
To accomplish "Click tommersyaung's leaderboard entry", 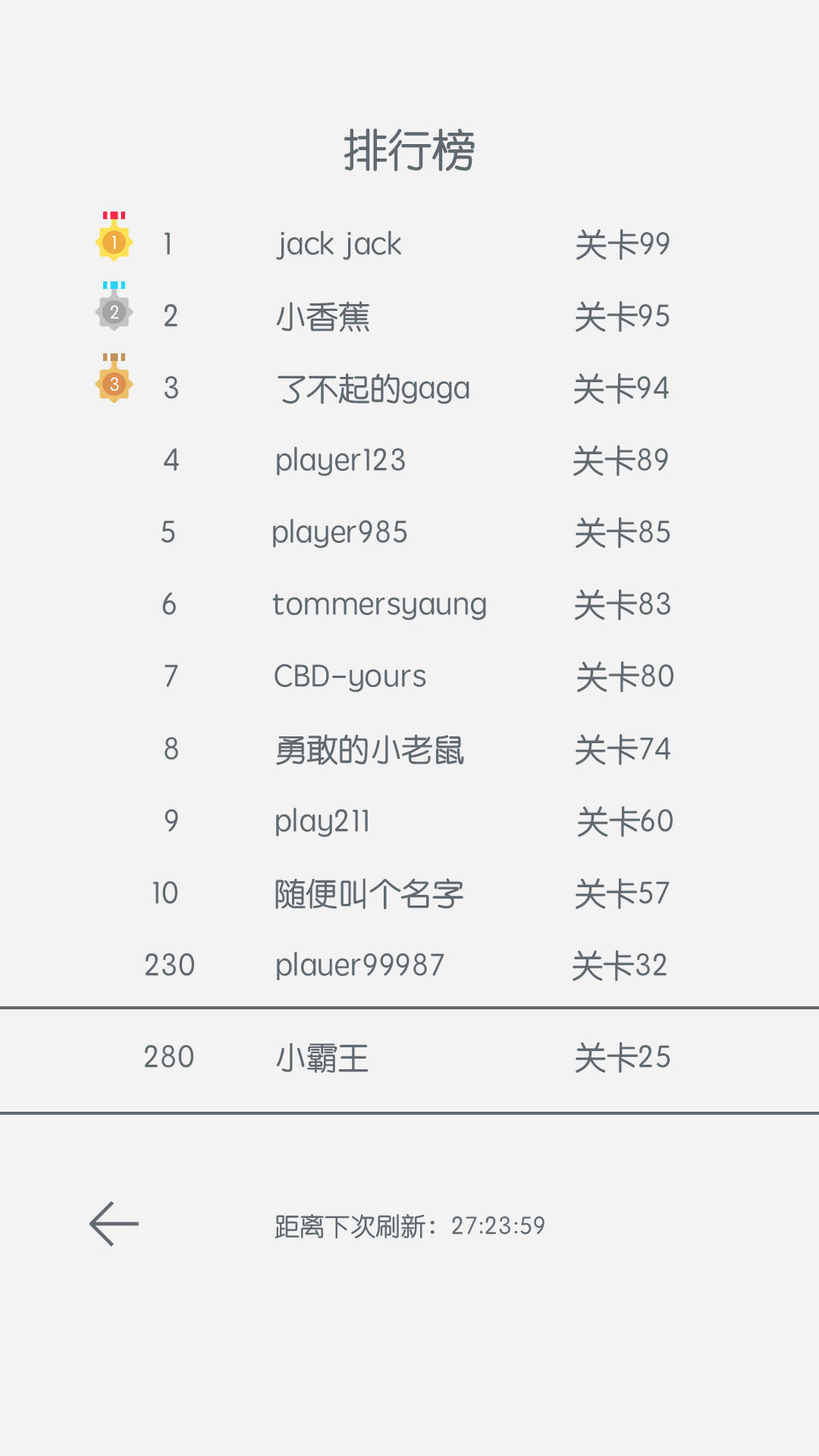I will coord(380,604).
